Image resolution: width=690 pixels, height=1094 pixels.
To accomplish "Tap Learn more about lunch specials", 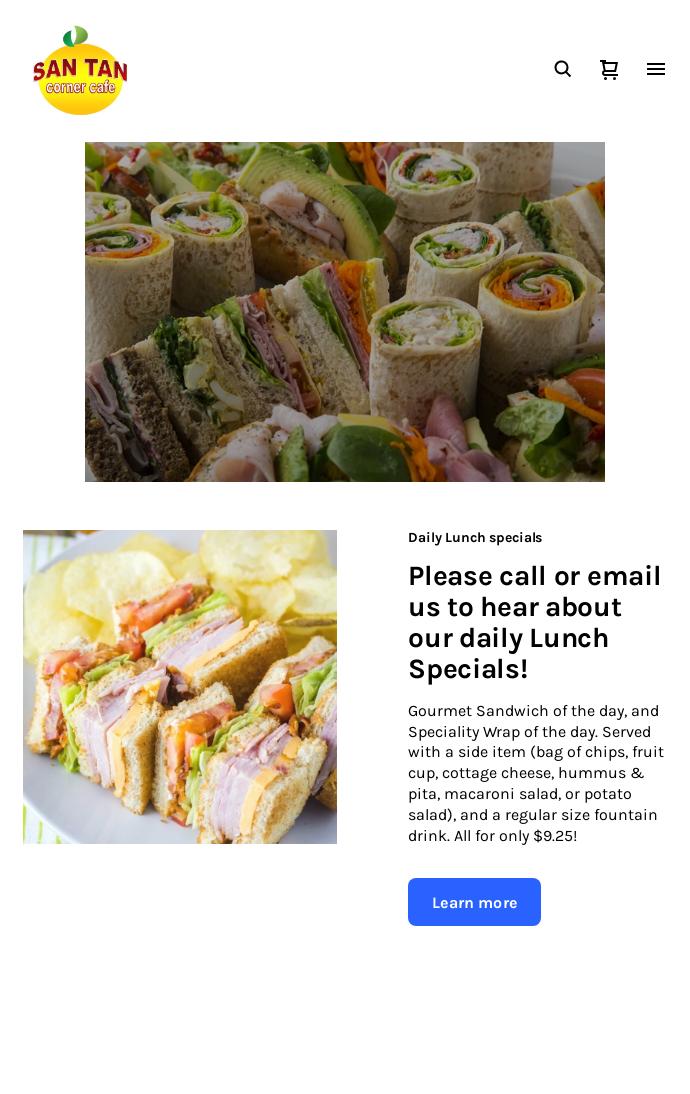I will pos(474,902).
